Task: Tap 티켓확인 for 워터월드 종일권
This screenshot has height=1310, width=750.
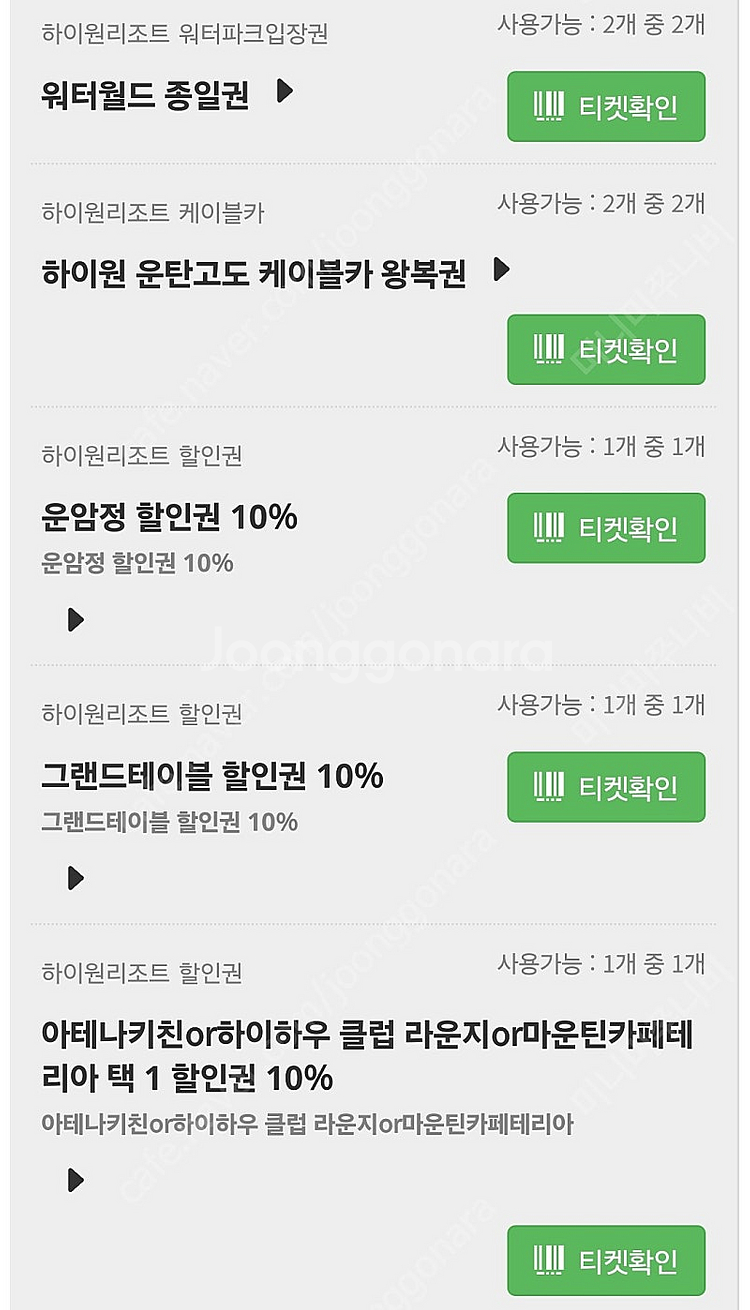Action: tap(606, 106)
